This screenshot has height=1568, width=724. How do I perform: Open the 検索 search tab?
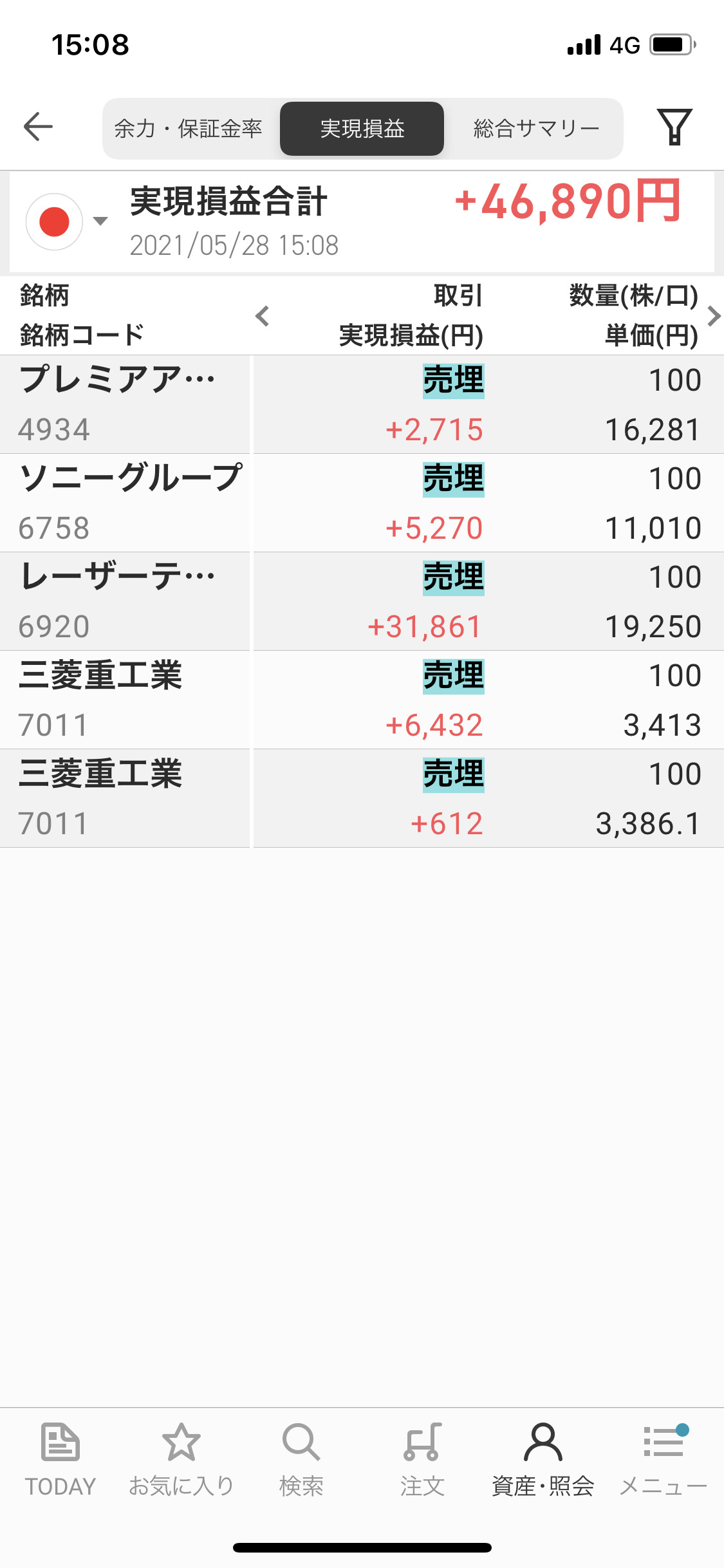pyautogui.click(x=301, y=1460)
